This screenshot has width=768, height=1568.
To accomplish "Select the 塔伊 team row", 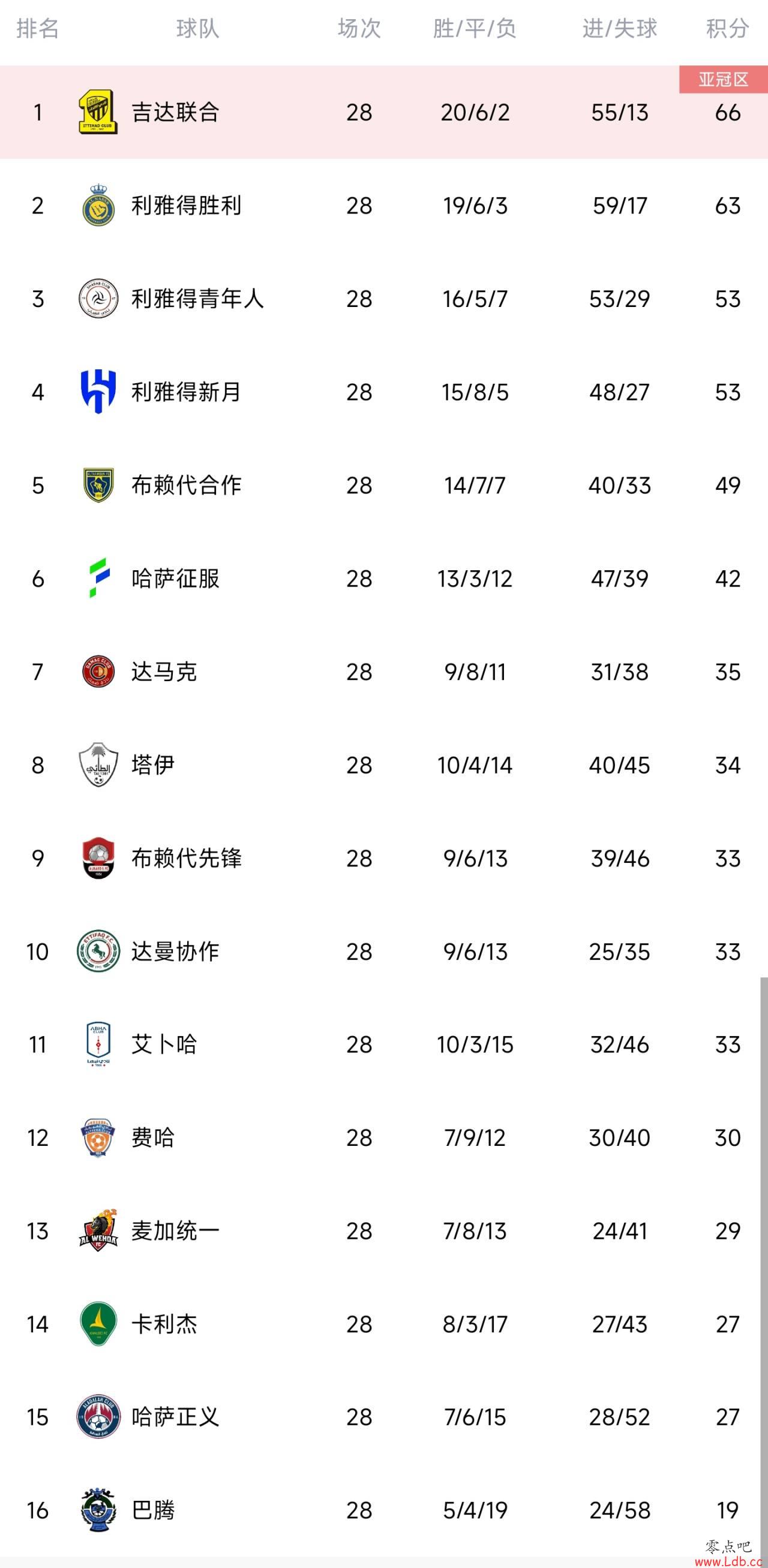I will coord(383,765).
